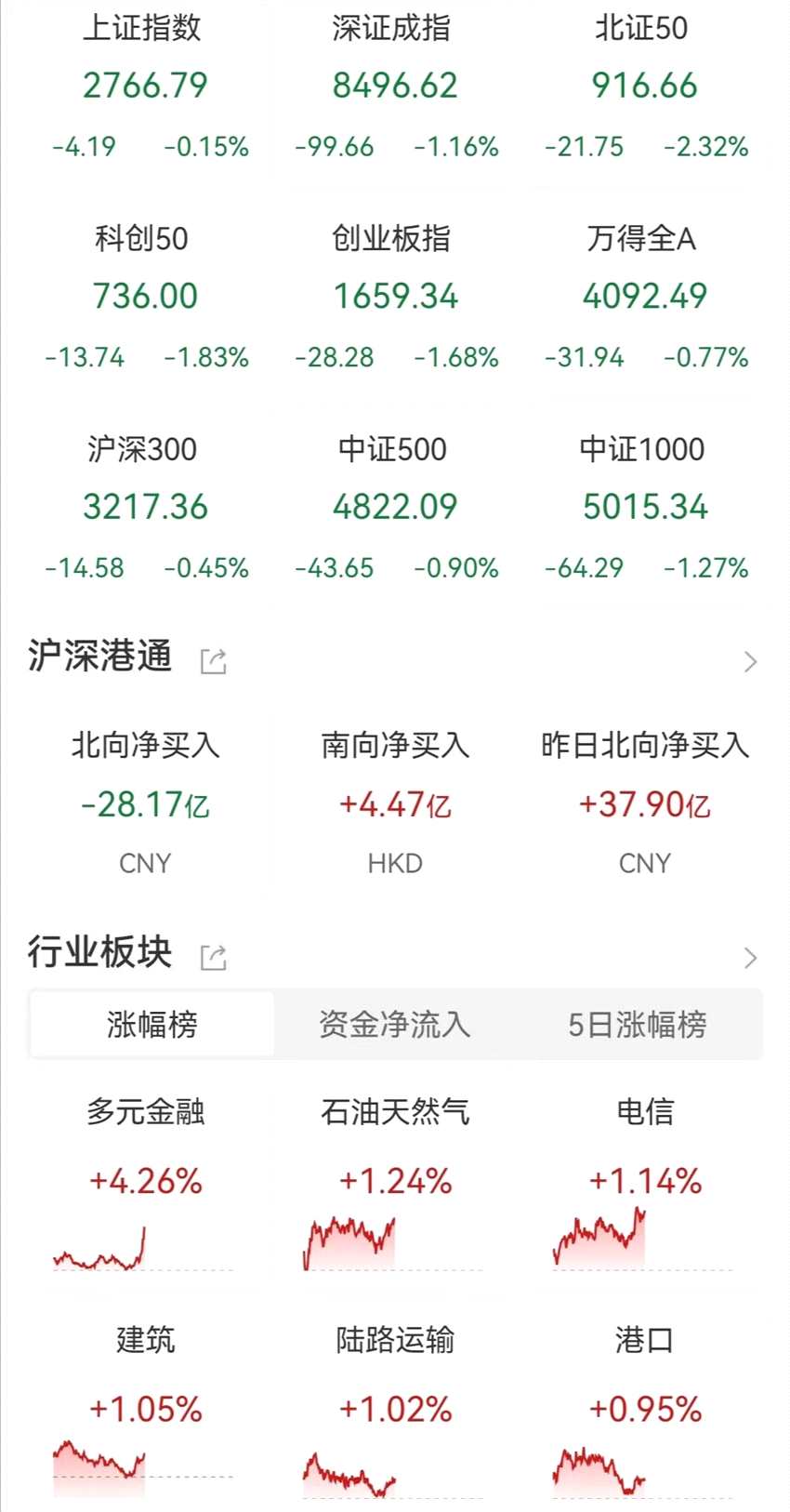Image resolution: width=790 pixels, height=1512 pixels.
Task: Share the 行业板块 section
Action: pyautogui.click(x=214, y=957)
